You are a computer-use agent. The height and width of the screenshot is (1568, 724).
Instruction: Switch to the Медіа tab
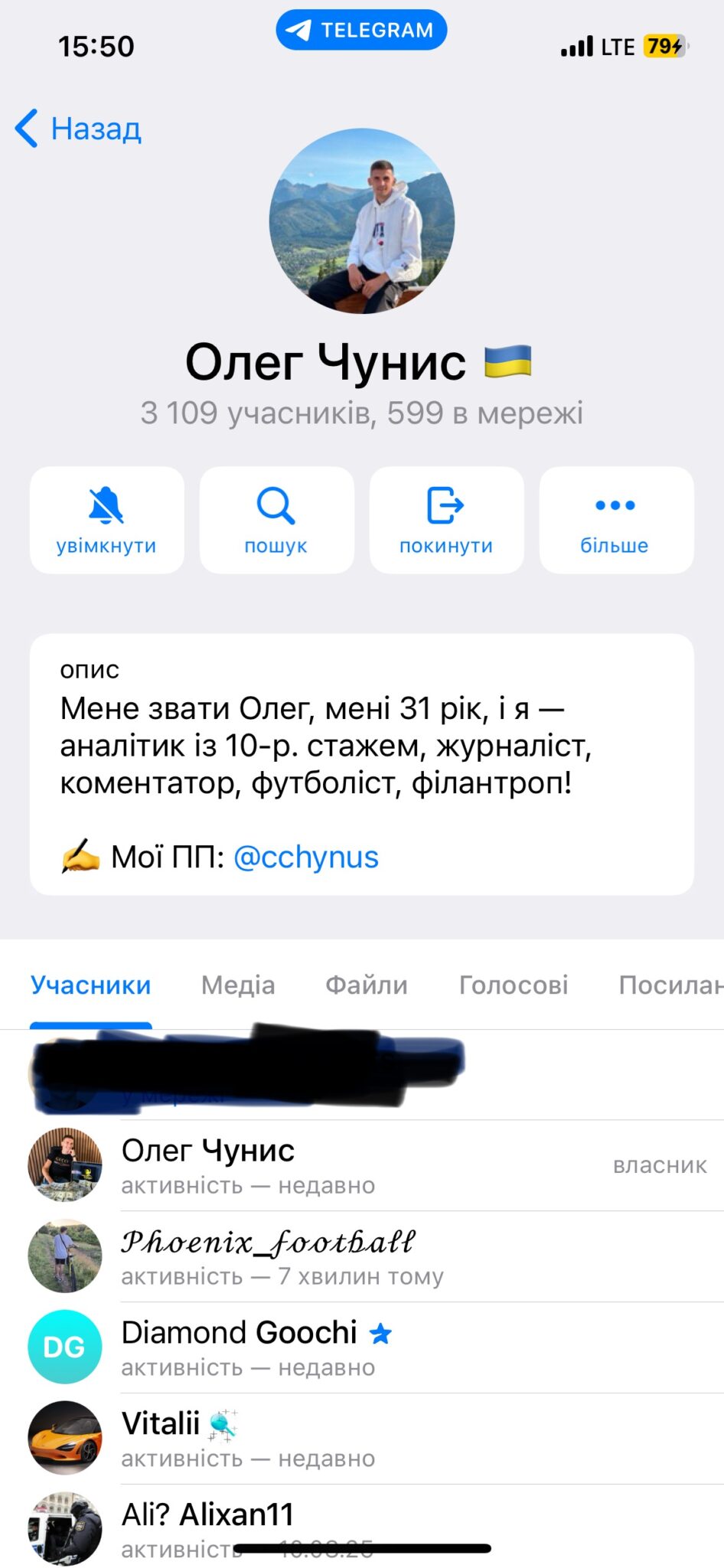point(238,985)
